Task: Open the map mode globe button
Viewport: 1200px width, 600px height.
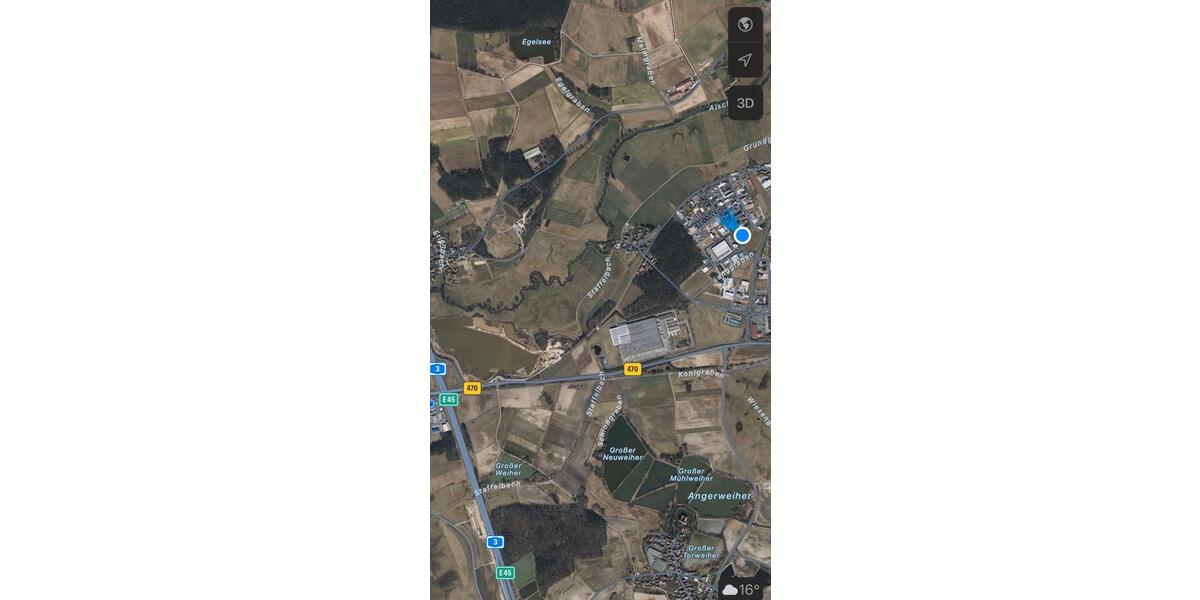Action: click(745, 25)
